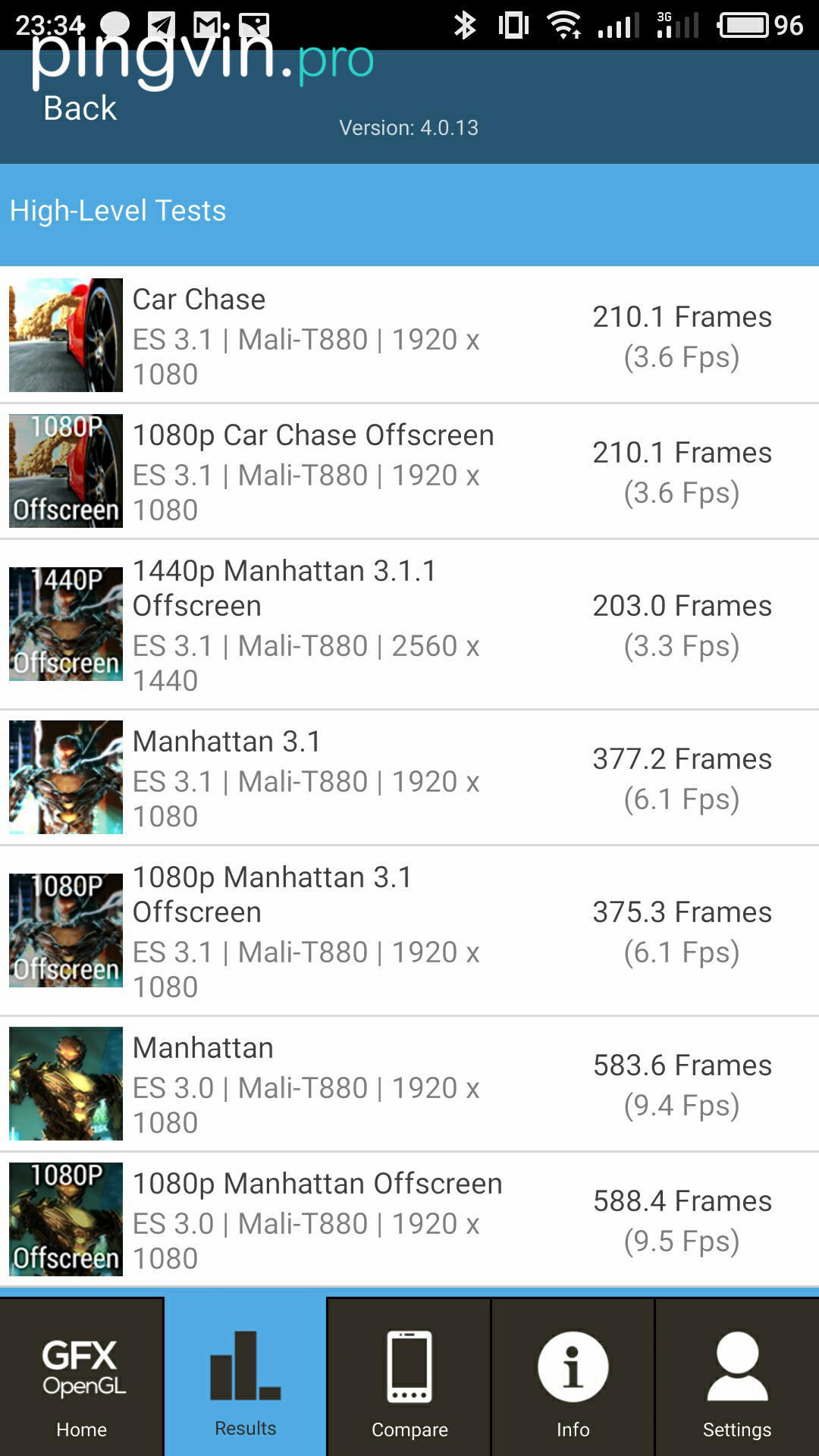Switch to the Home tab
819x1456 pixels.
click(82, 1377)
